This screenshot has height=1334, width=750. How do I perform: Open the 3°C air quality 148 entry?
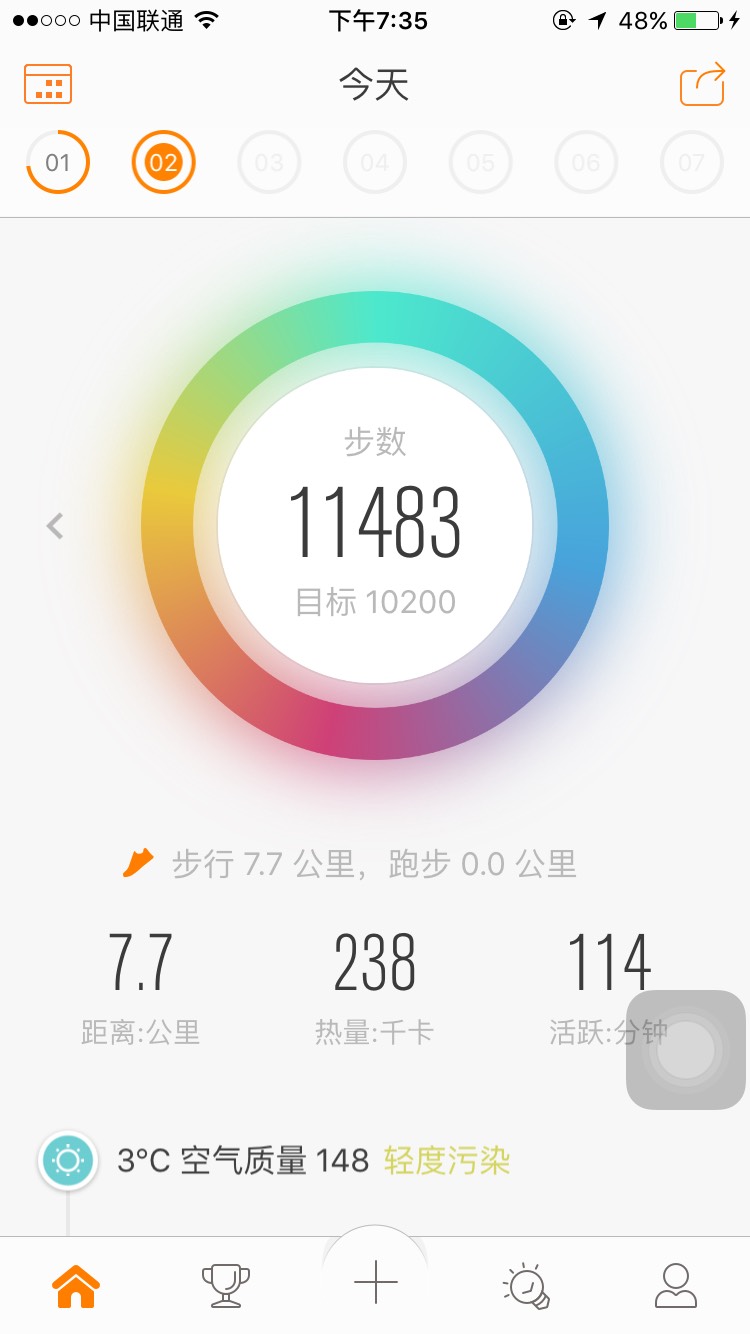313,1161
